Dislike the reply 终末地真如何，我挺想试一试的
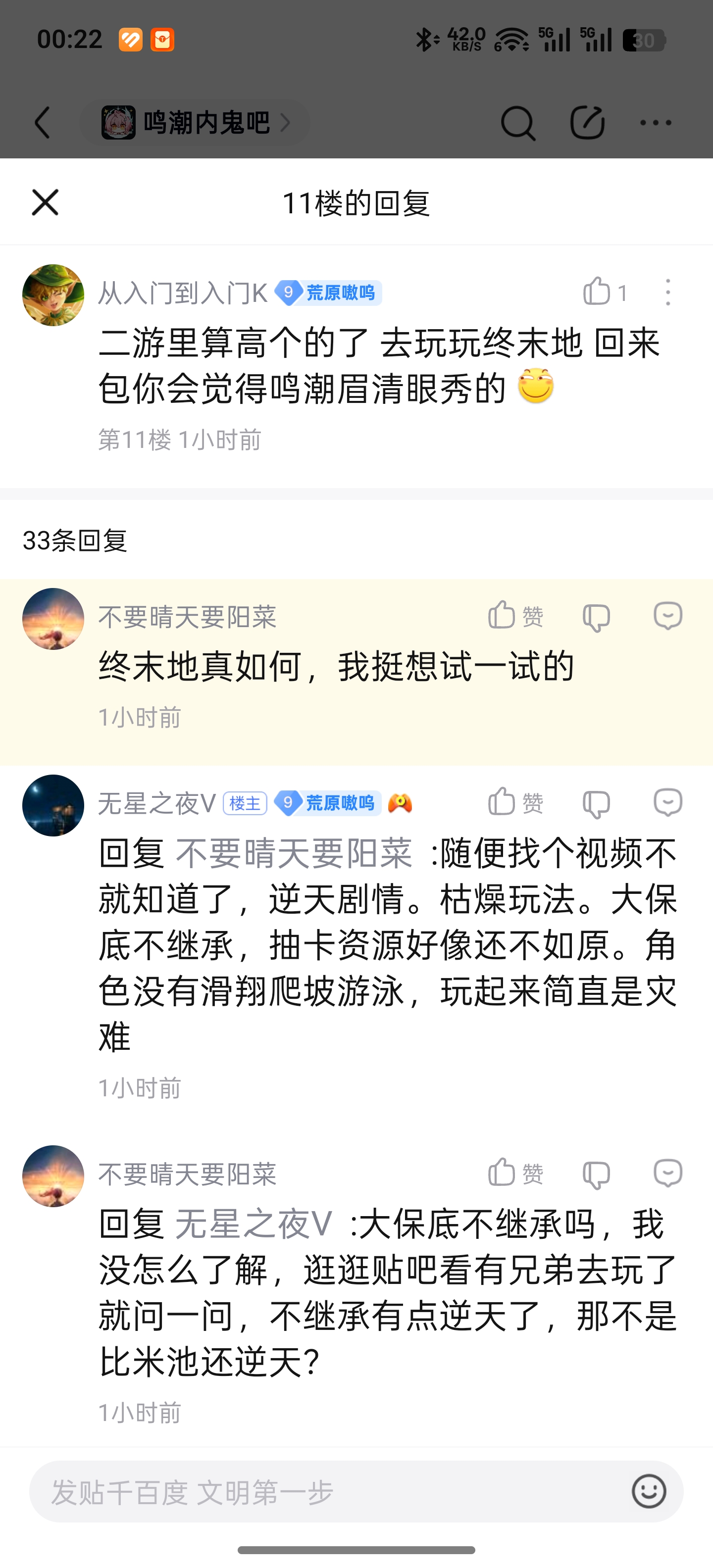Viewport: 713px width, 1568px height. pos(596,617)
